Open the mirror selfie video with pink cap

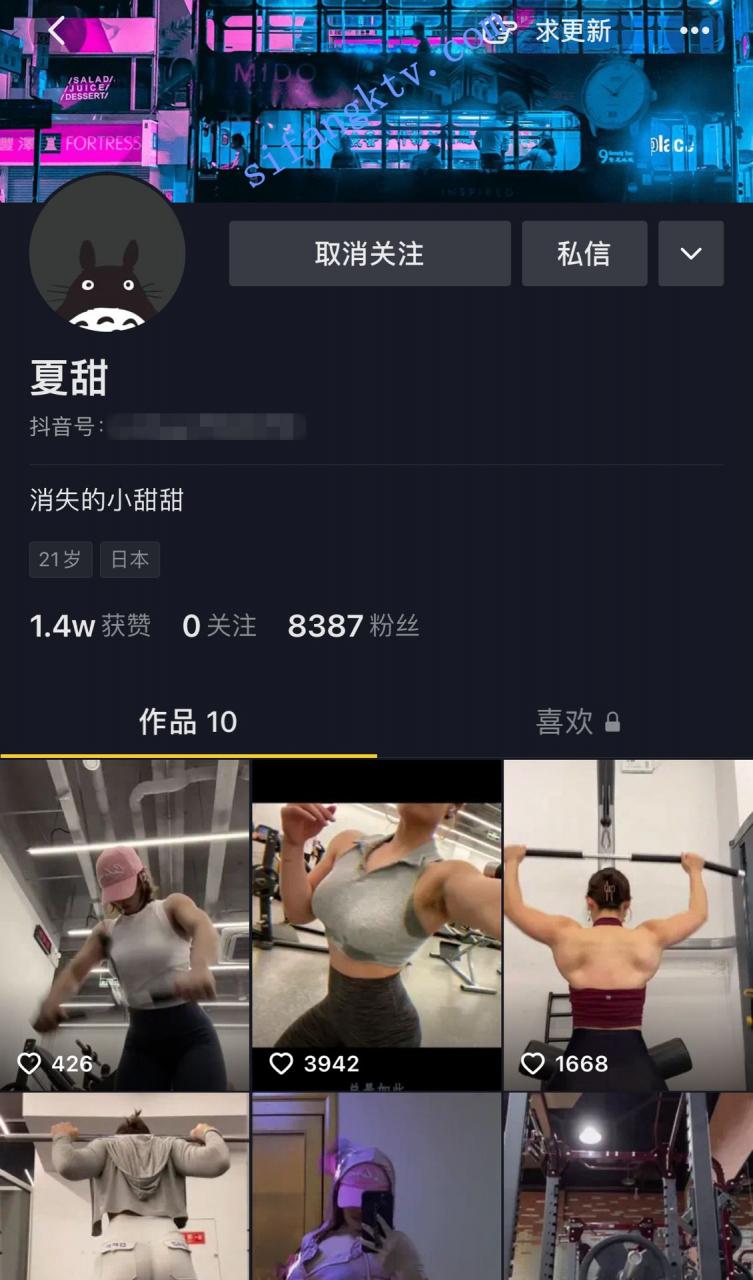(376, 1186)
